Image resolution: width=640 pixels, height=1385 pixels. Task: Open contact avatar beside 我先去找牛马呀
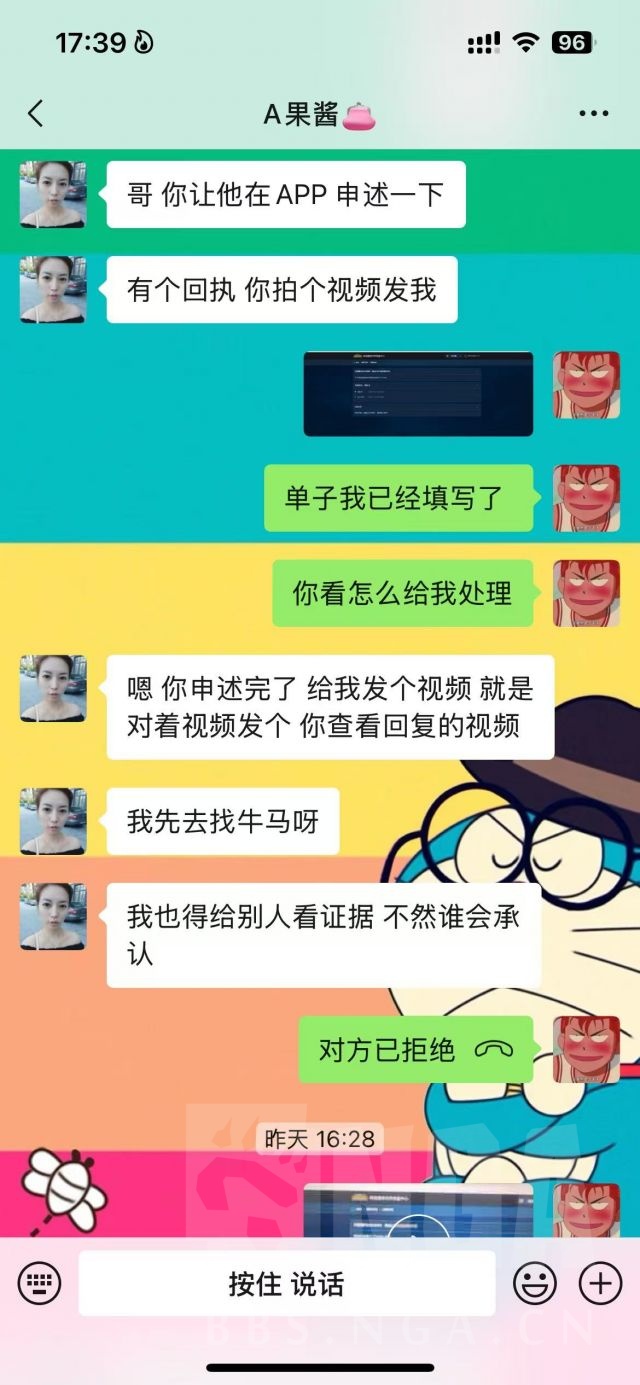53,821
